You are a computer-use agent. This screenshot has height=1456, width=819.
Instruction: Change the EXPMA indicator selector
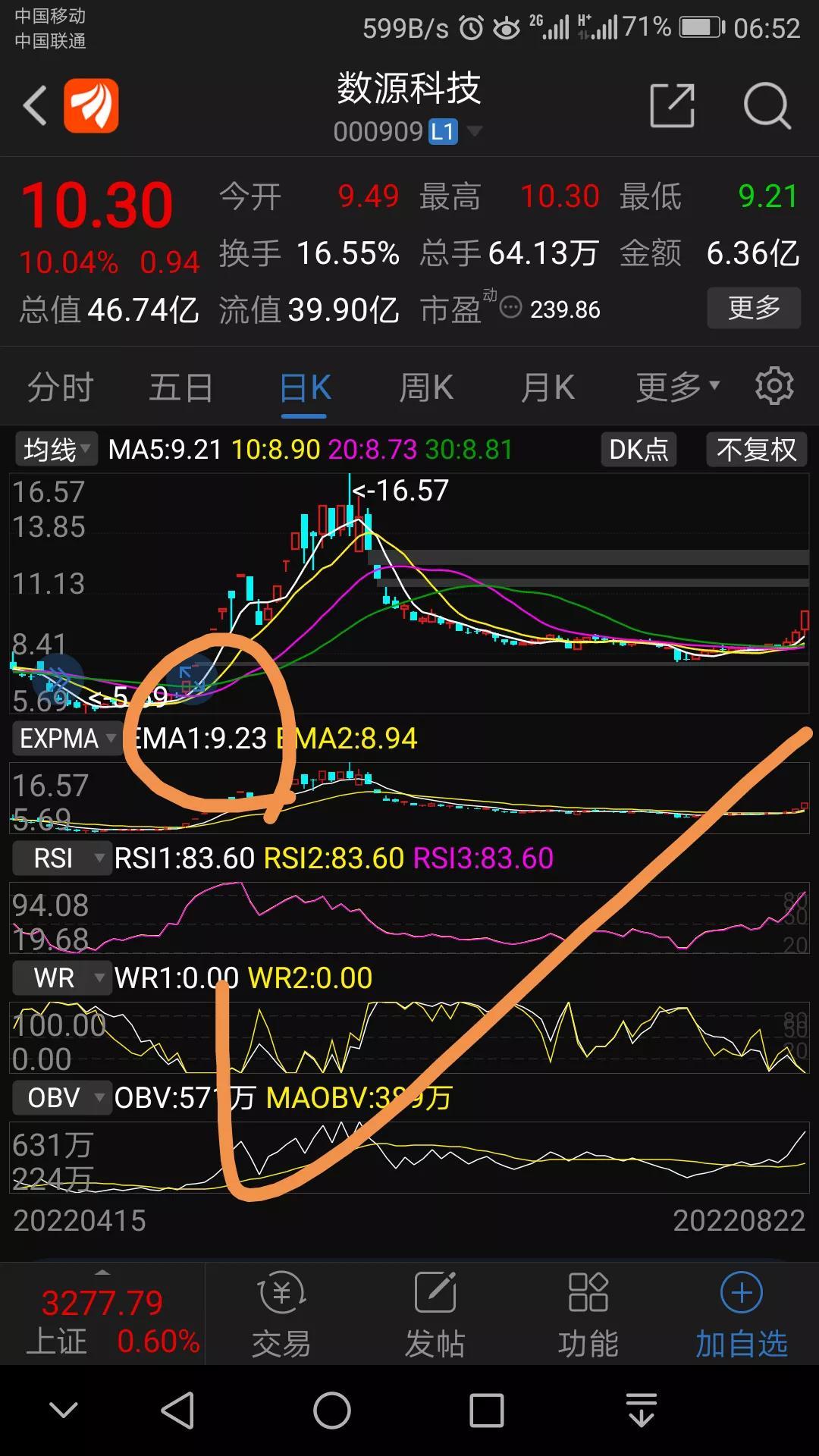click(67, 738)
